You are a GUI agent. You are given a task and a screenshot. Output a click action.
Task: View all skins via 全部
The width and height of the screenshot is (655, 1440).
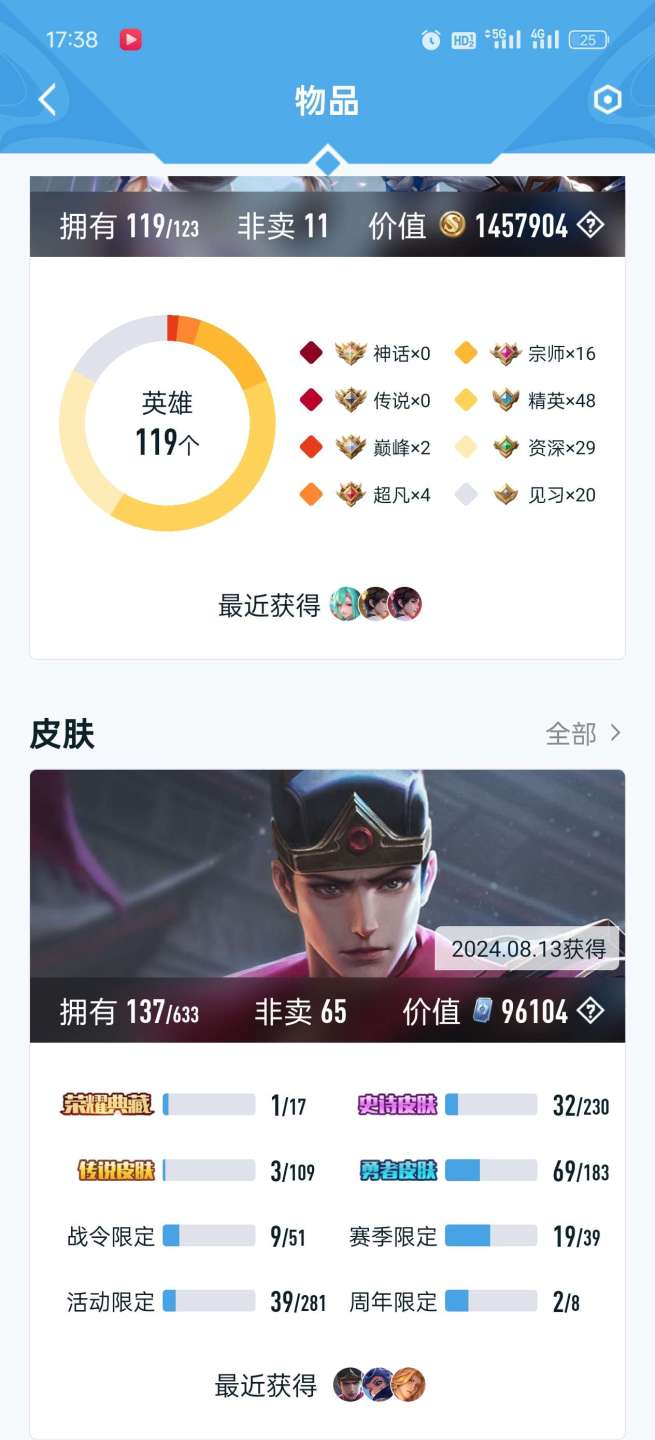583,734
